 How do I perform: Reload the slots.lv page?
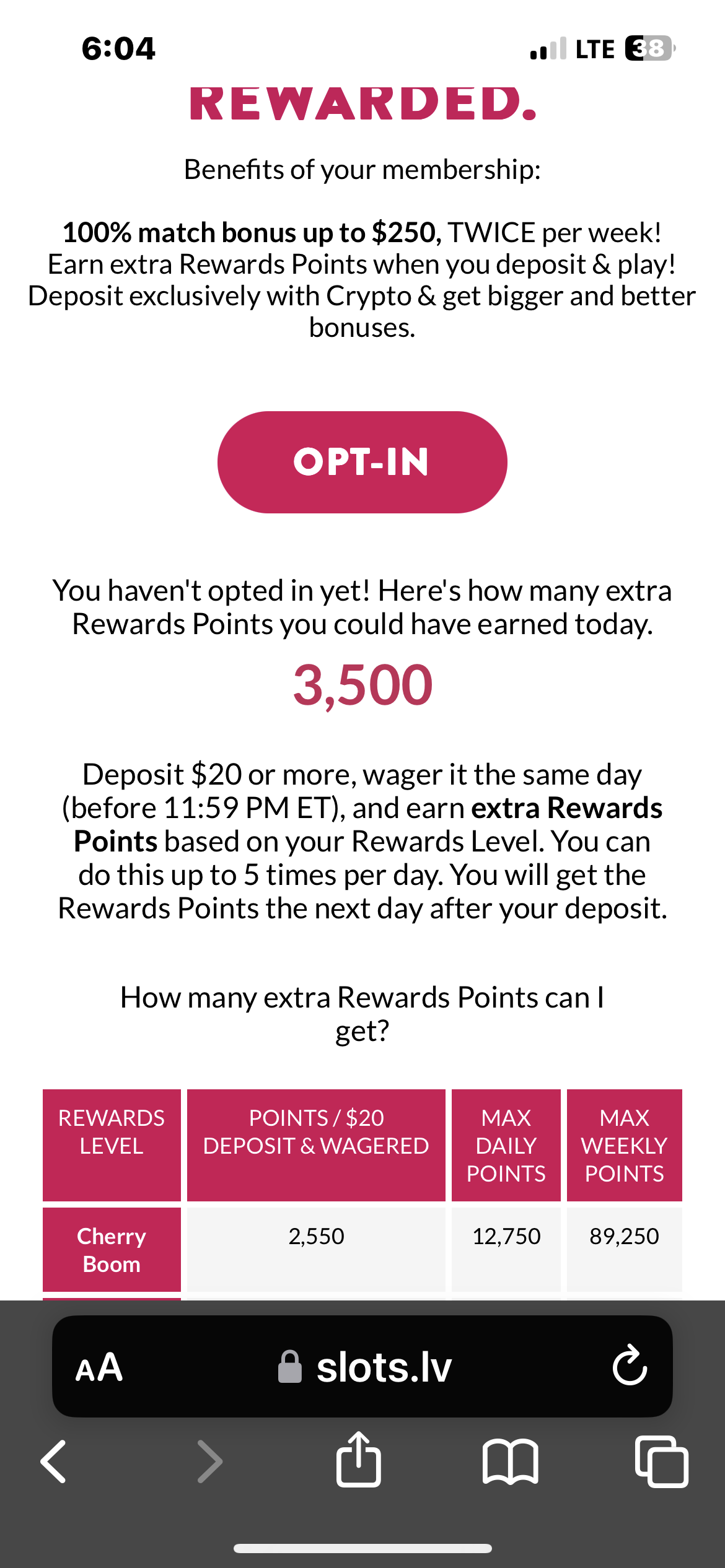pos(630,1365)
